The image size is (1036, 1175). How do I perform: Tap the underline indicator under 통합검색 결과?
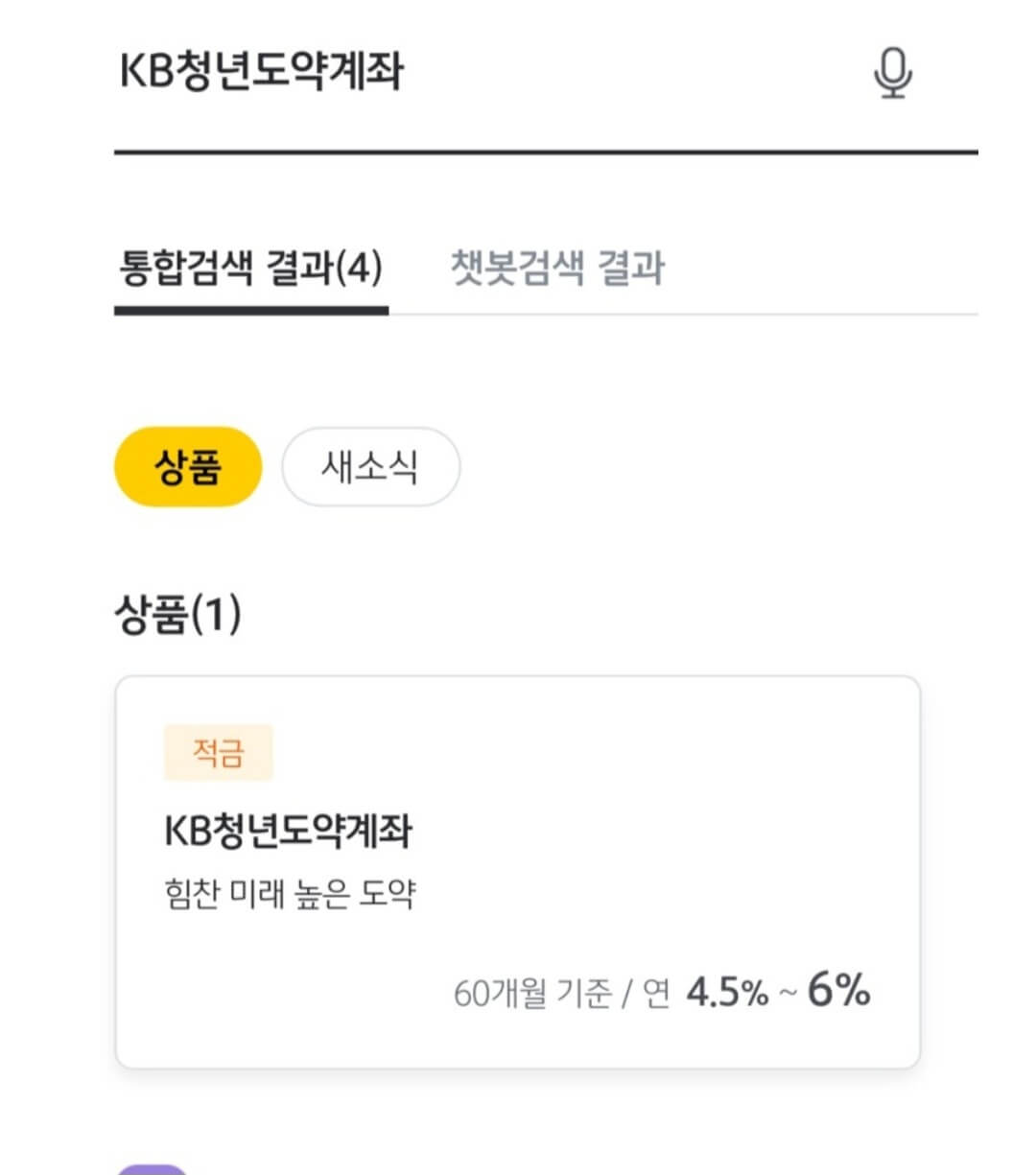click(x=251, y=307)
